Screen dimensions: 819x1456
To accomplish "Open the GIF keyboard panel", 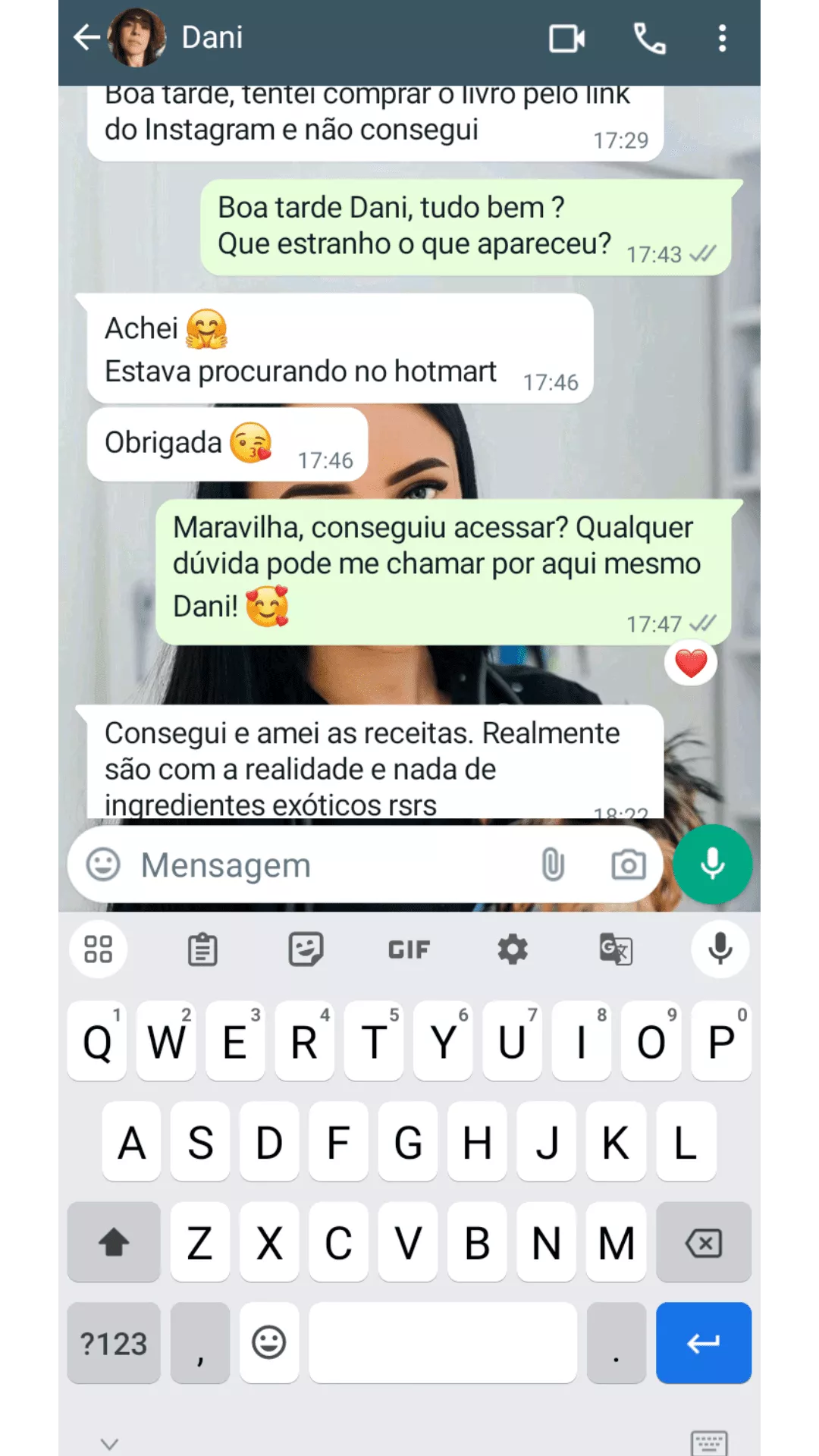I will point(409,949).
